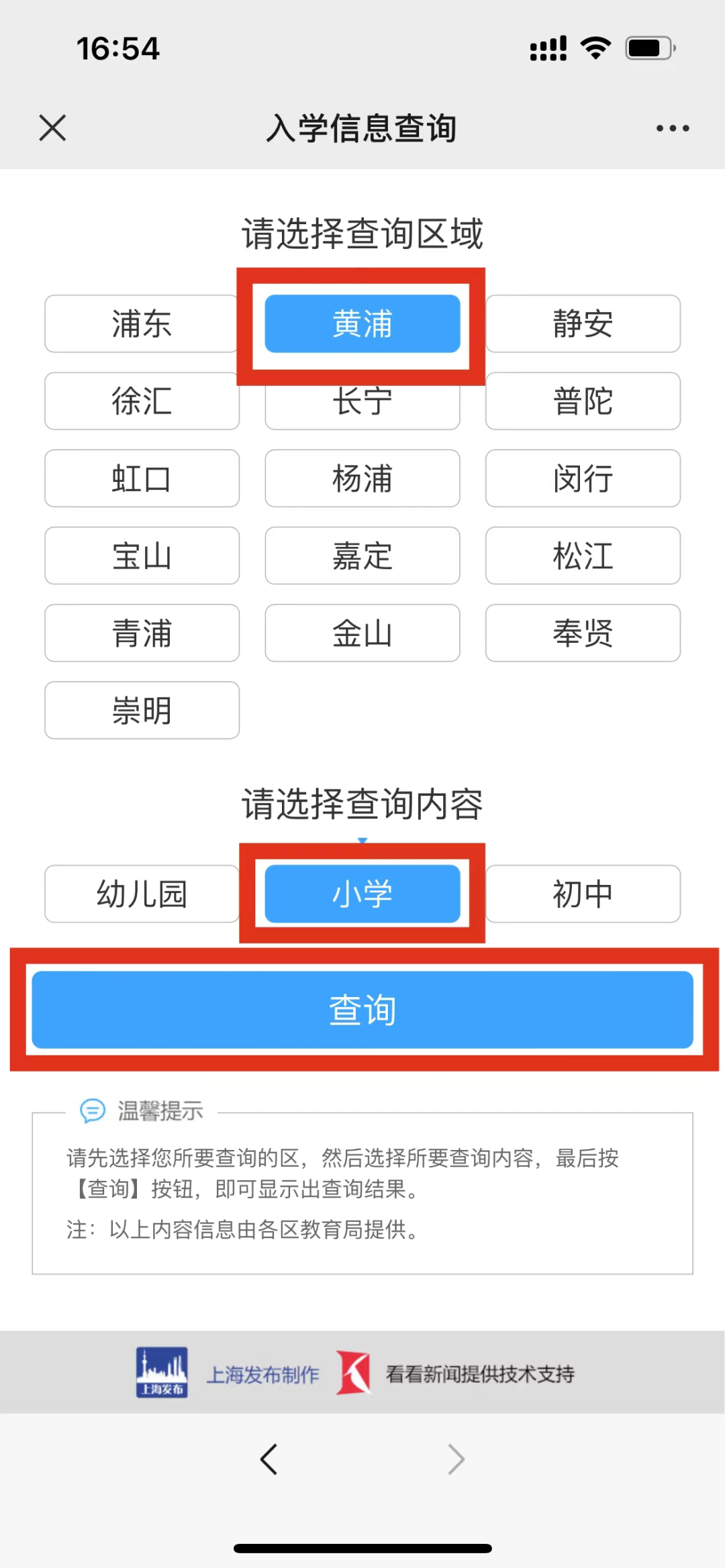The image size is (725, 1568).
Task: Select the 宝山 district
Action: [142, 556]
